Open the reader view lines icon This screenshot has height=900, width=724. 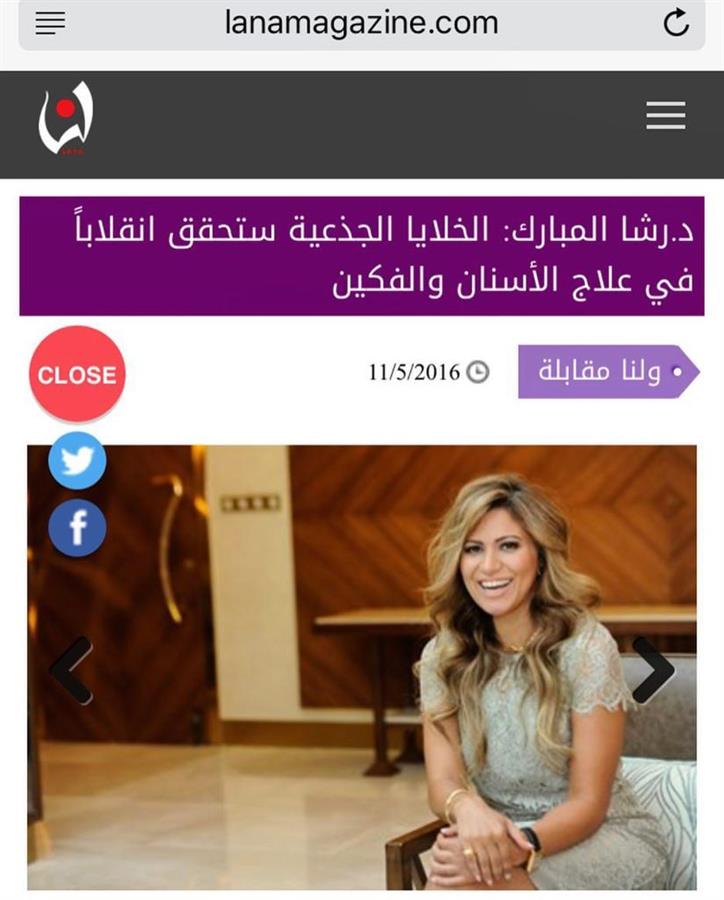click(x=50, y=24)
